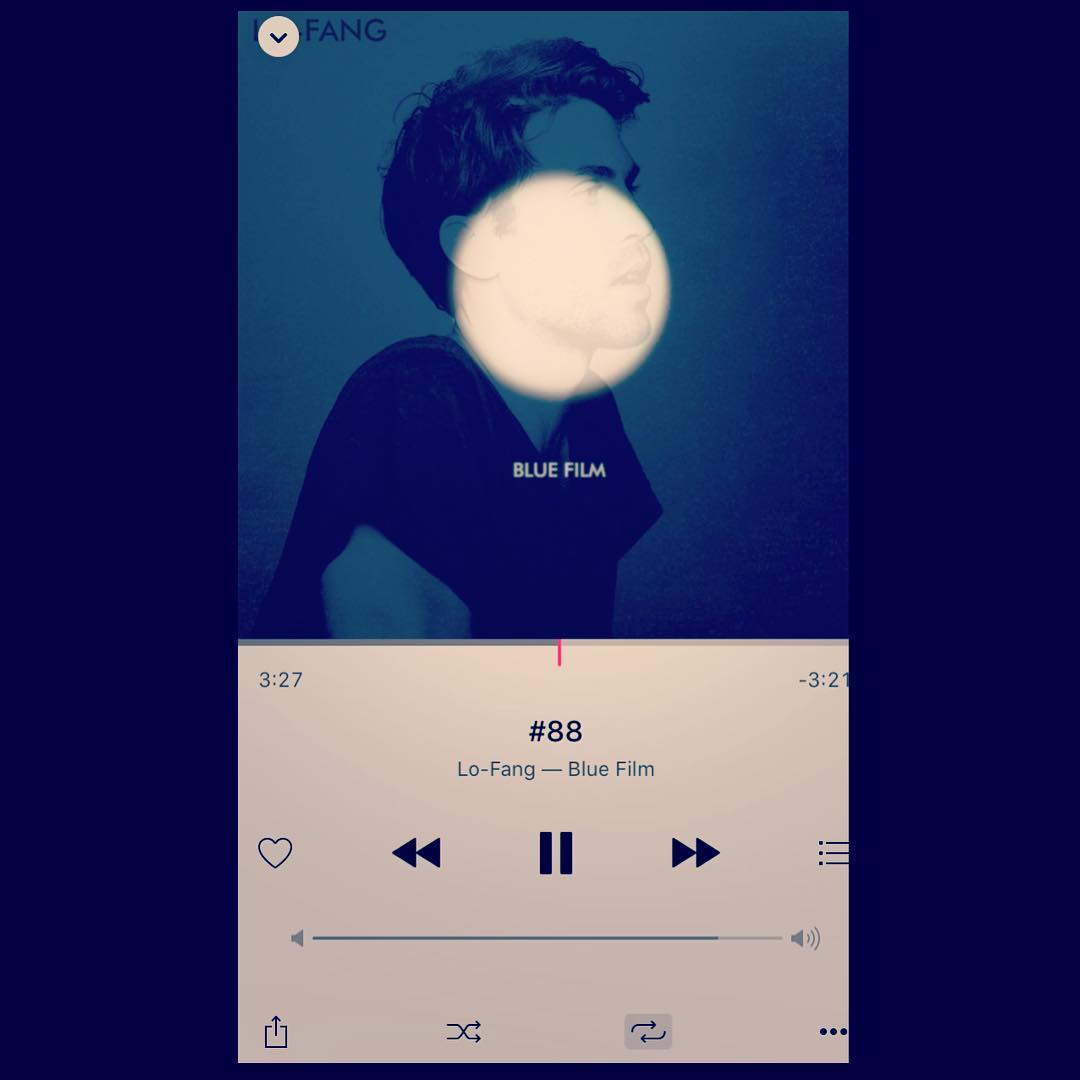
Task: Collapse the now playing screen
Action: click(x=278, y=38)
